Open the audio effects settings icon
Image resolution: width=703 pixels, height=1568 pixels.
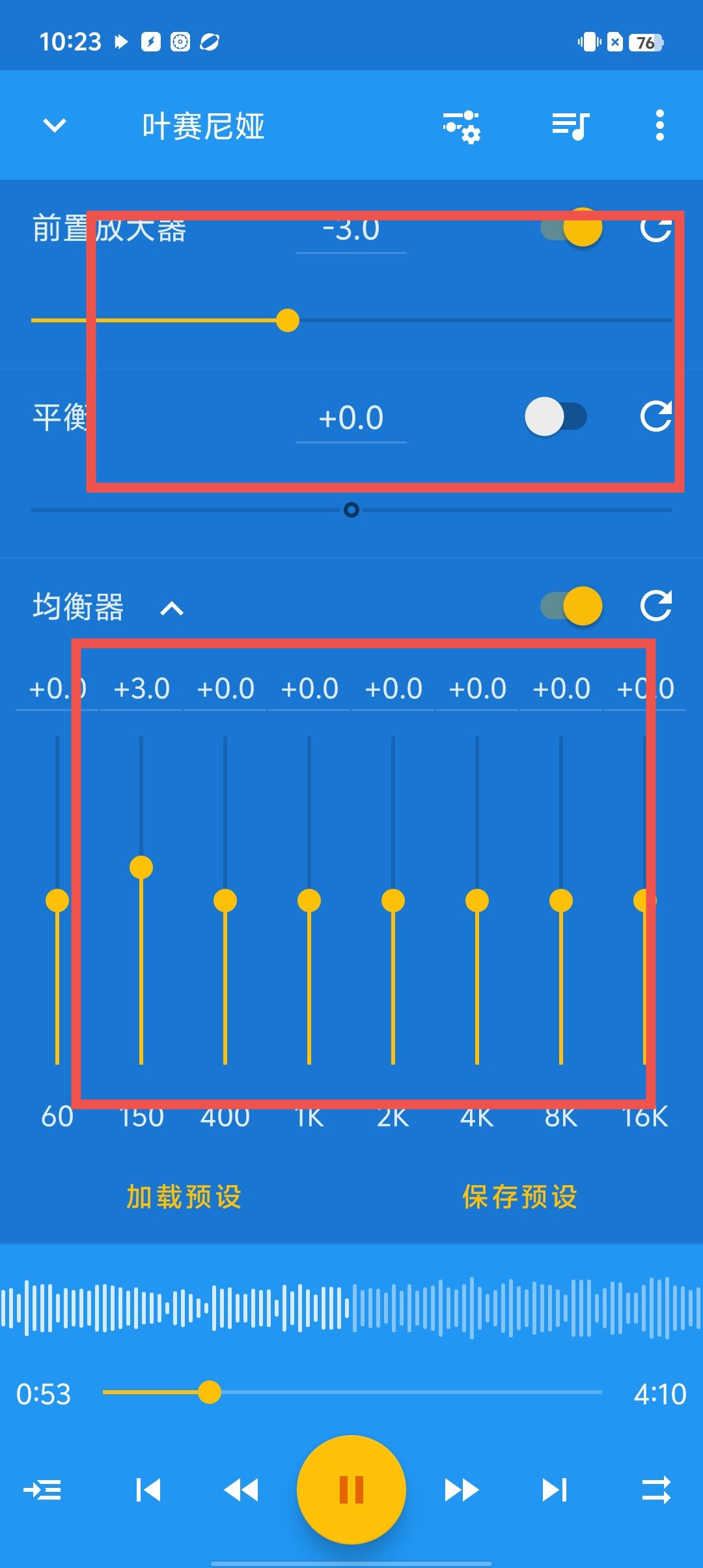point(462,125)
